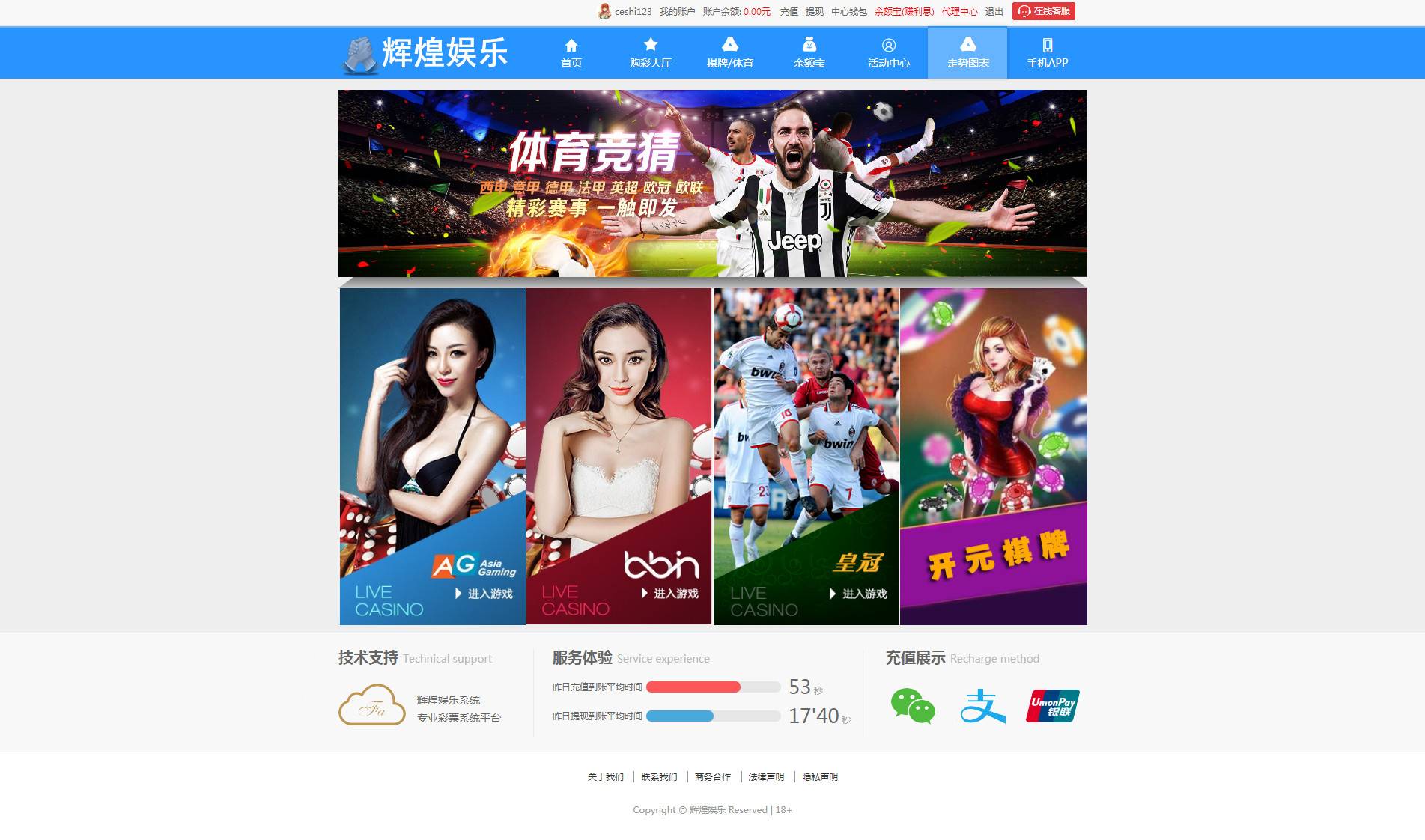
Task: Tap the 充值 link in the top bar
Action: (789, 12)
